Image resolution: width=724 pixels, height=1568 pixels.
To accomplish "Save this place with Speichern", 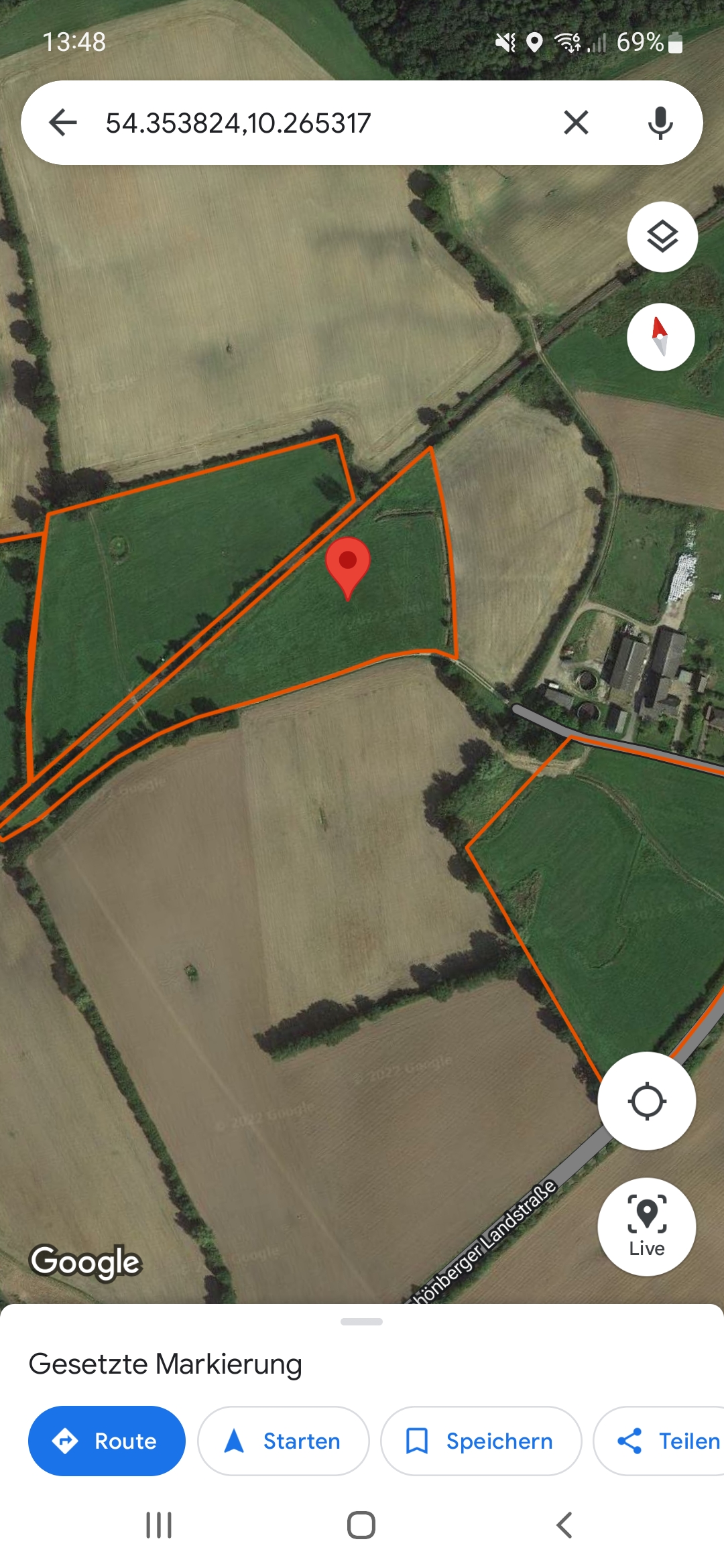I will pyautogui.click(x=481, y=1441).
